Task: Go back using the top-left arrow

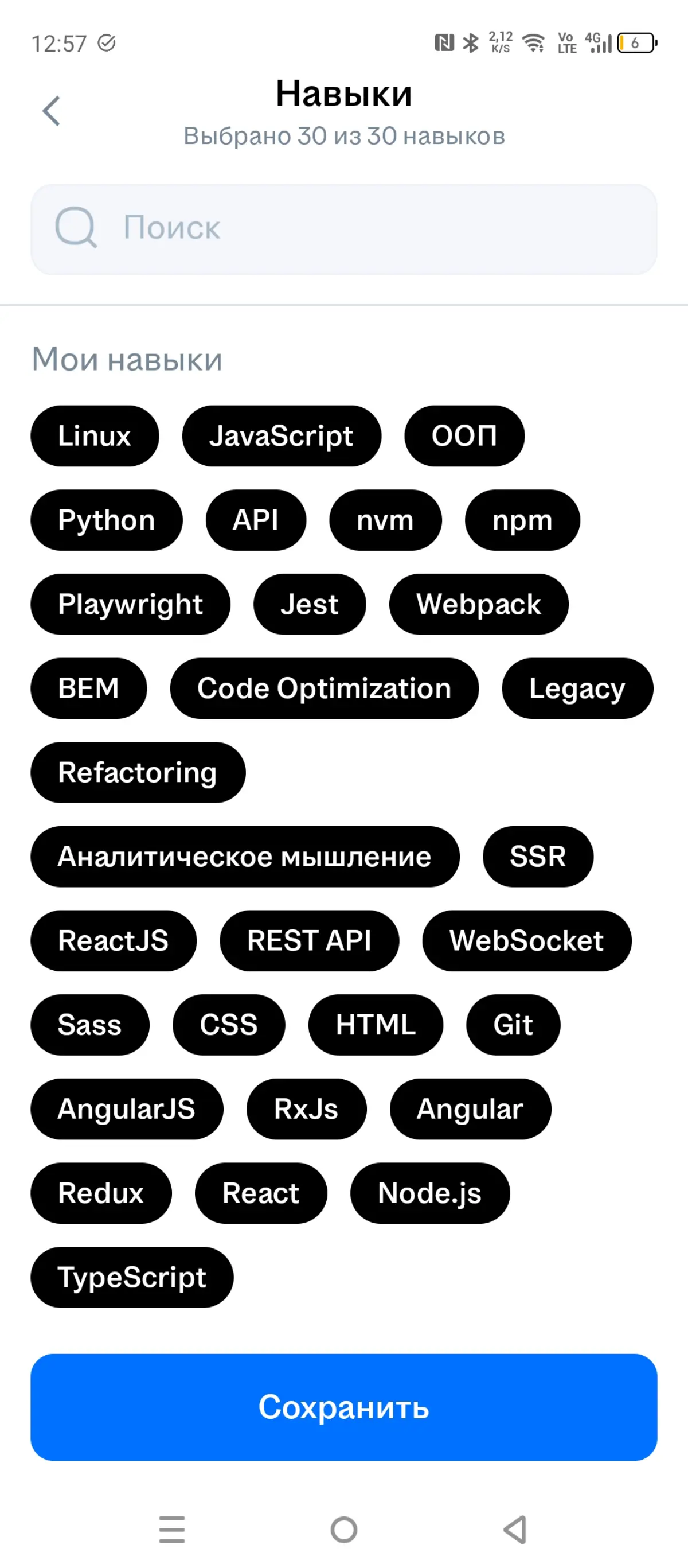Action: point(51,111)
